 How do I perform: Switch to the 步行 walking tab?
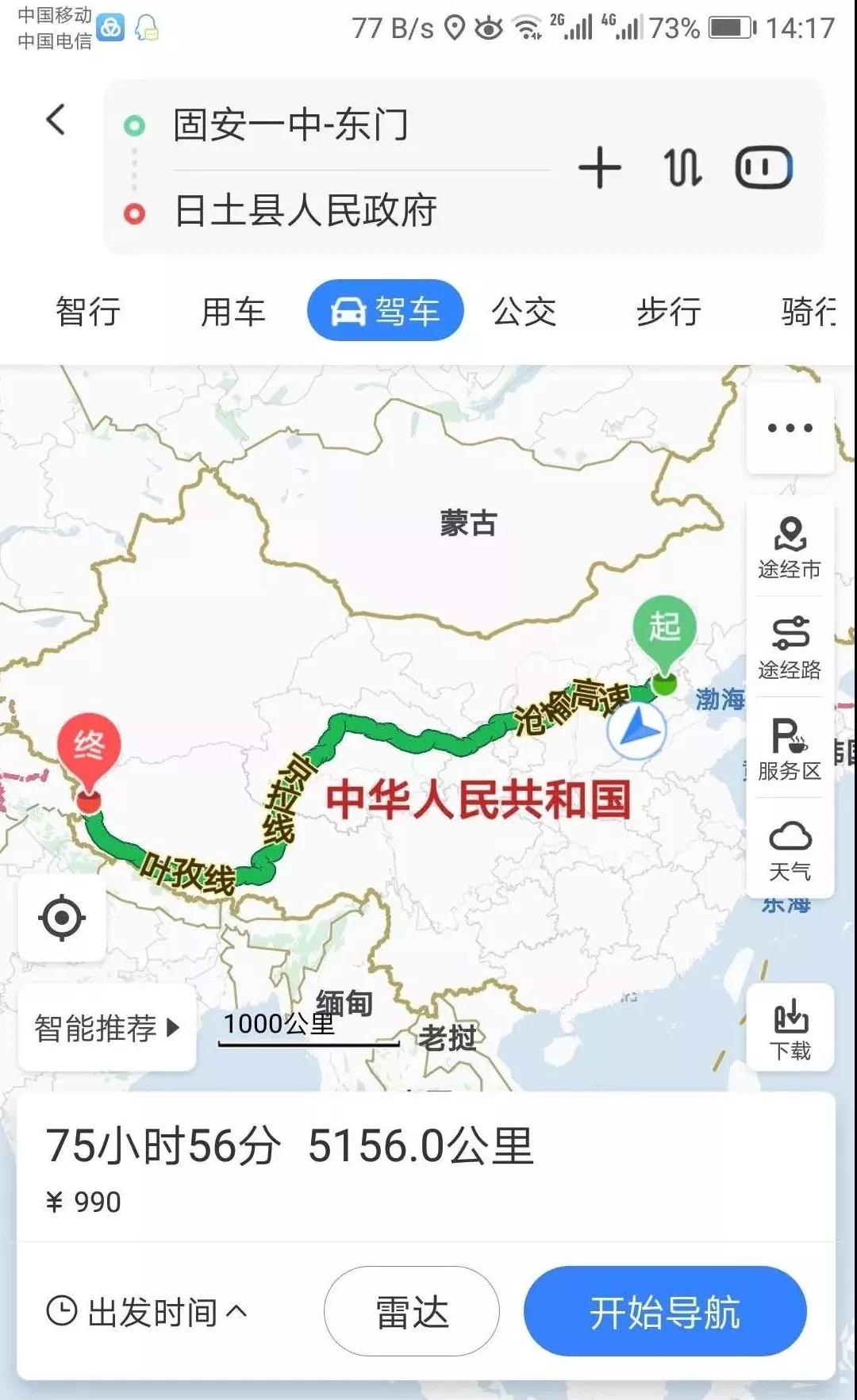click(668, 311)
